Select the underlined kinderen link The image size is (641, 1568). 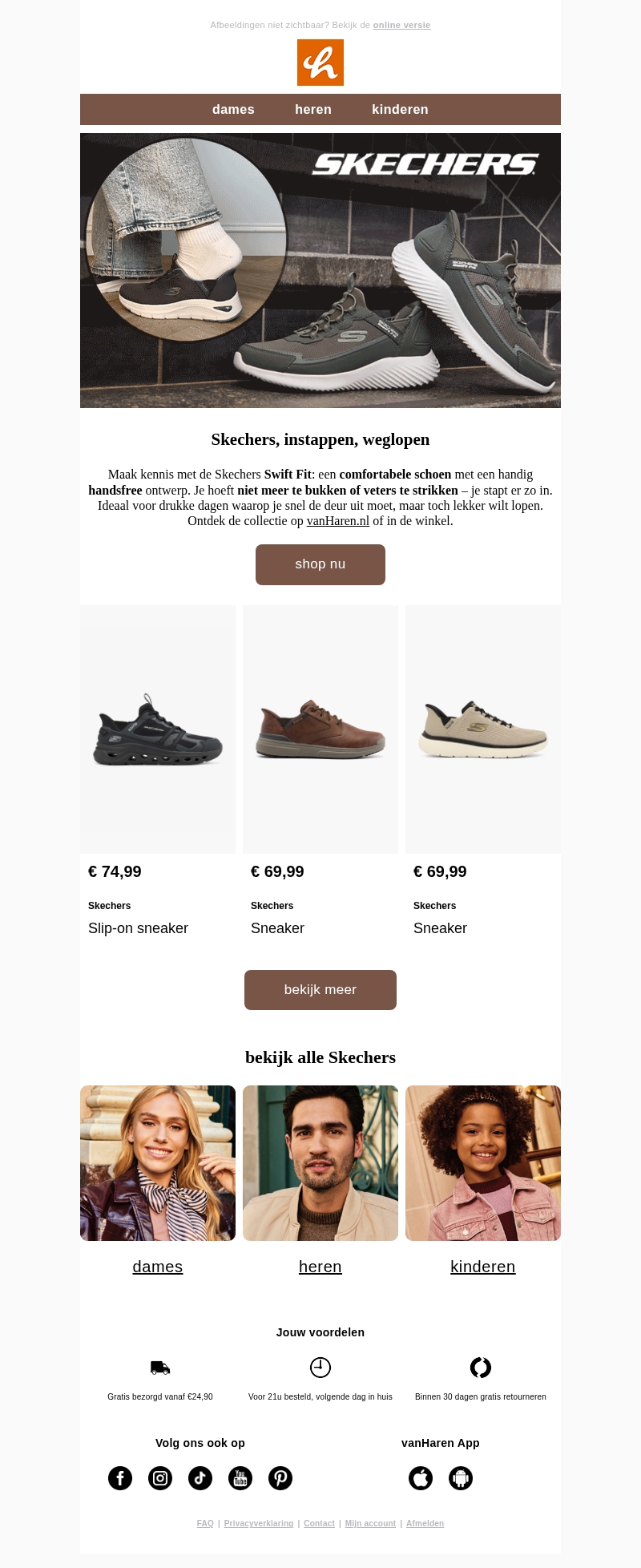click(482, 1267)
